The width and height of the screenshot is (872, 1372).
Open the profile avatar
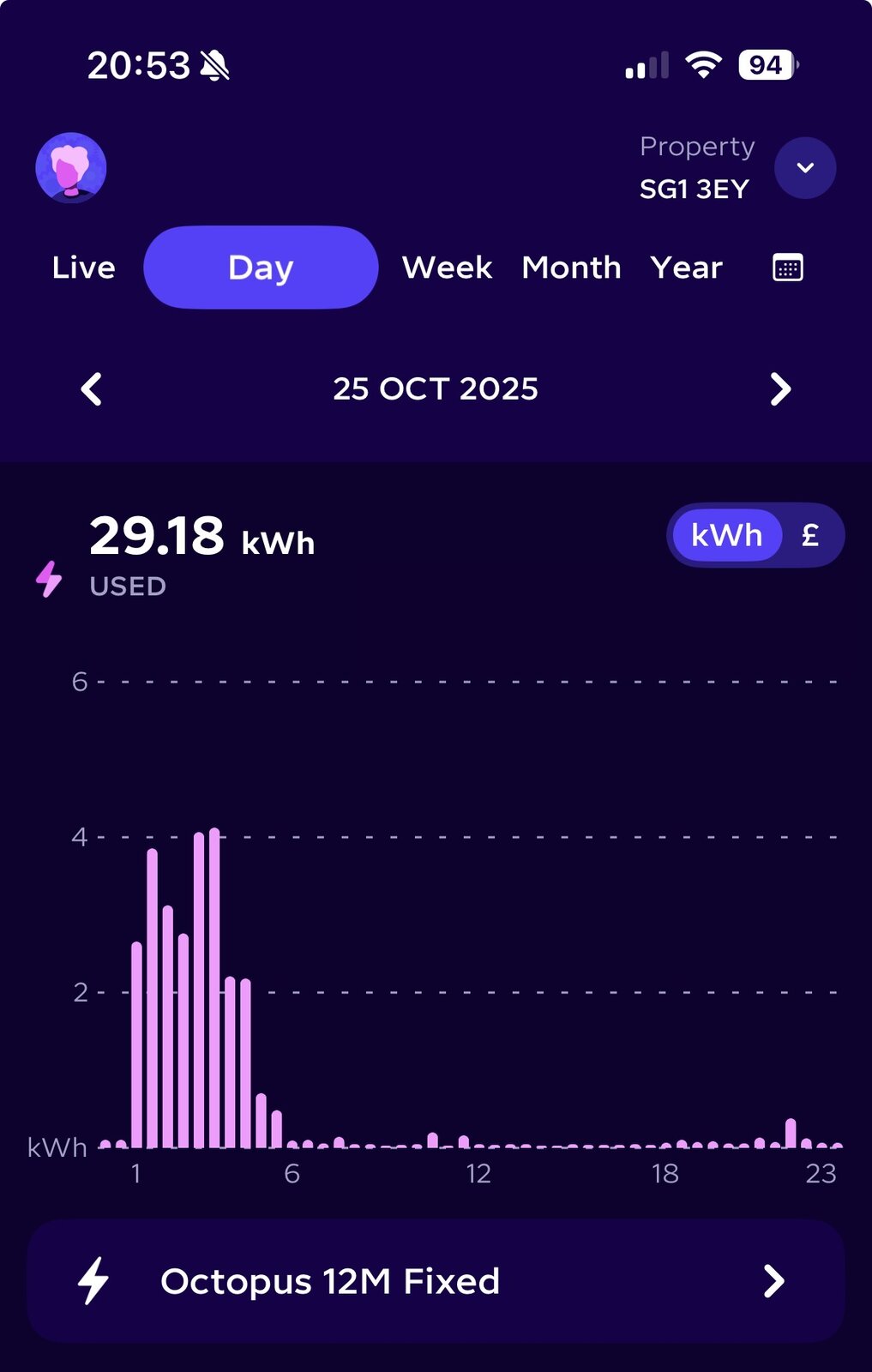pos(71,168)
